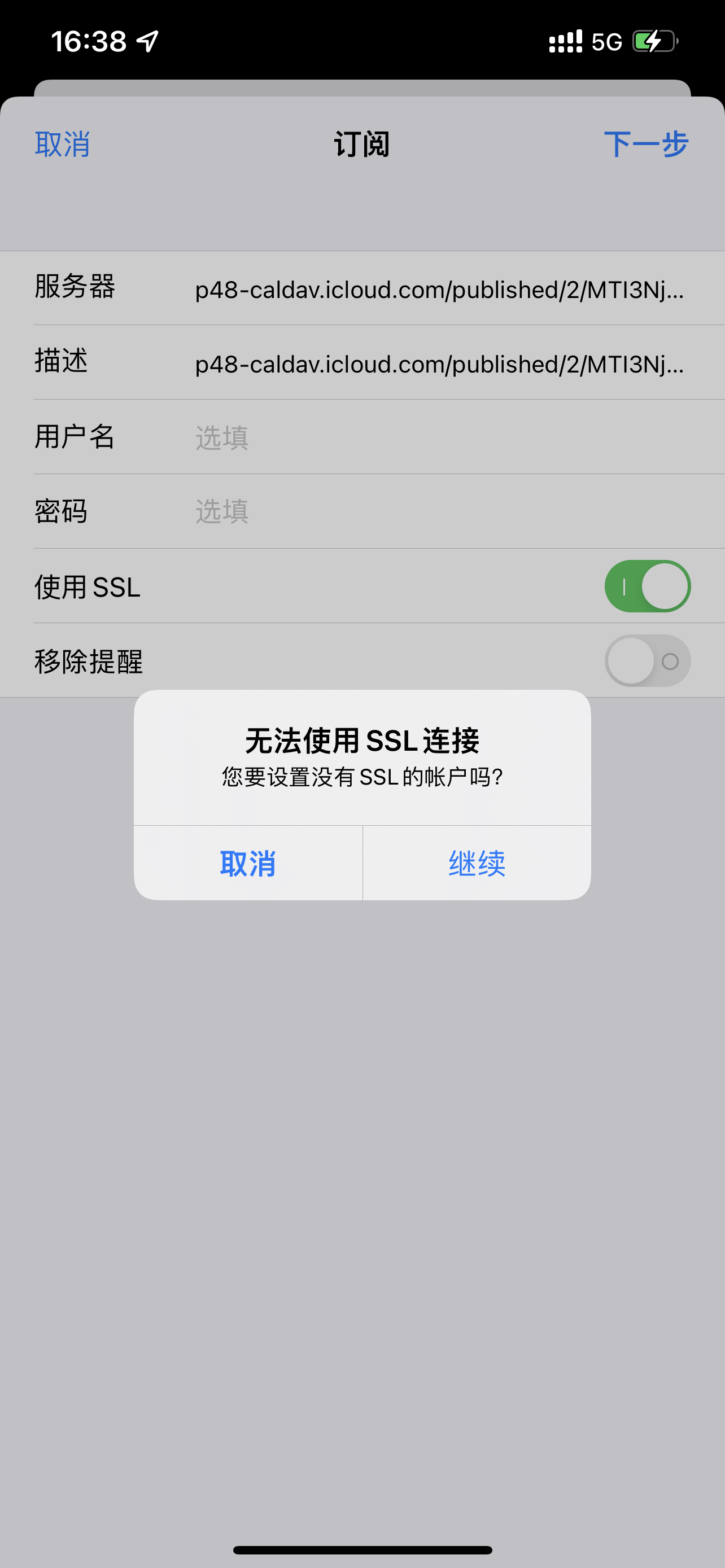Viewport: 725px width, 1568px height.
Task: Cancel the subscription with top-left 取消
Action: (62, 145)
